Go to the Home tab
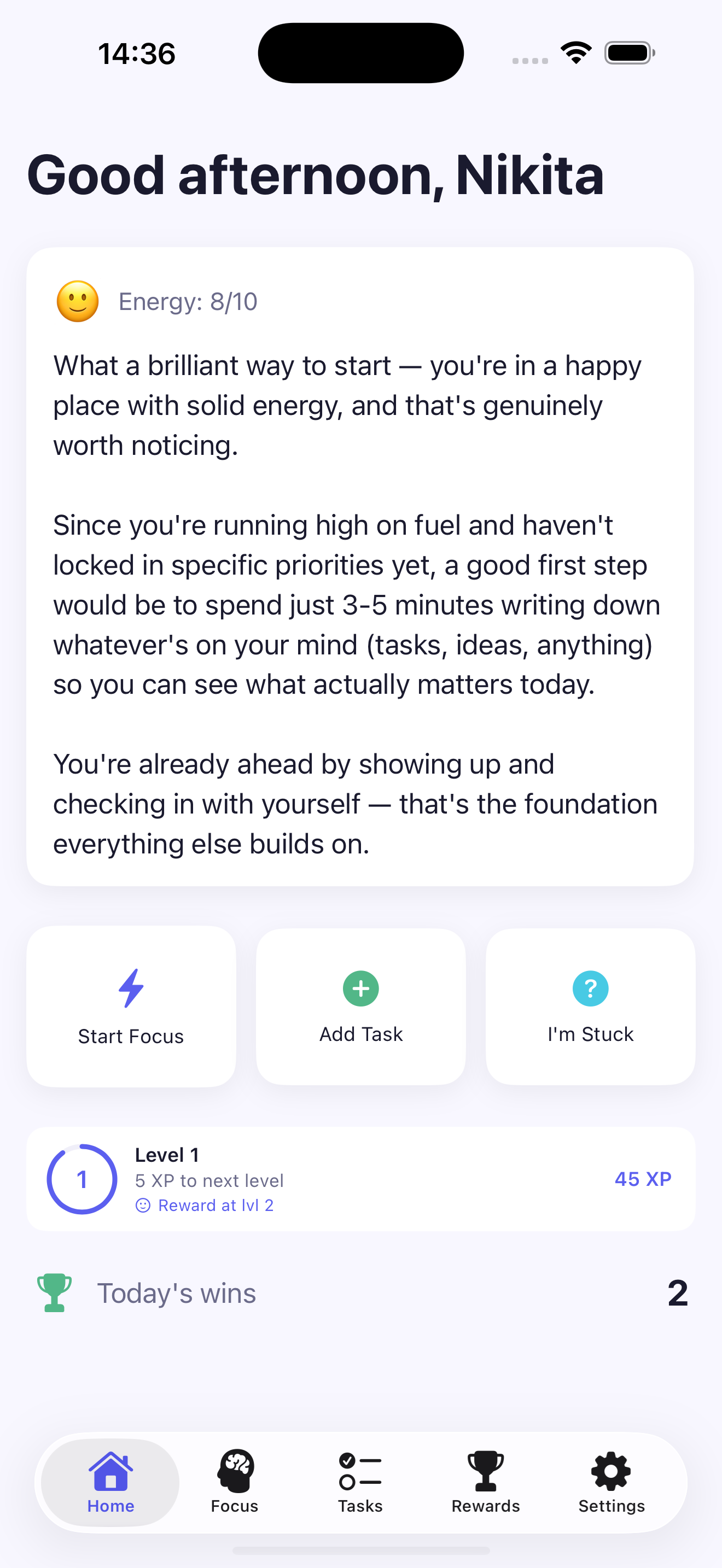The width and height of the screenshot is (722, 1568). 110,1482
